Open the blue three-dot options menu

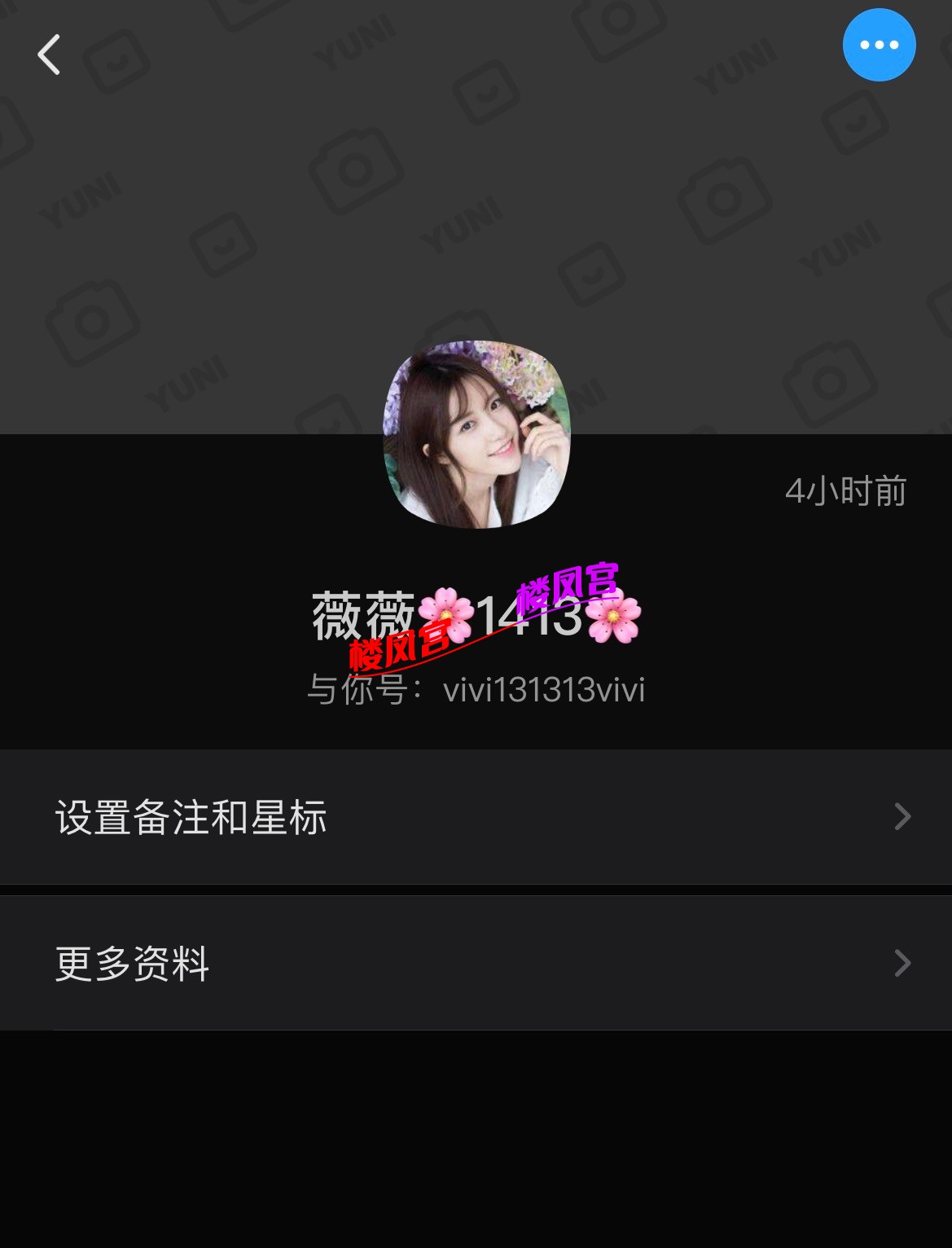879,45
